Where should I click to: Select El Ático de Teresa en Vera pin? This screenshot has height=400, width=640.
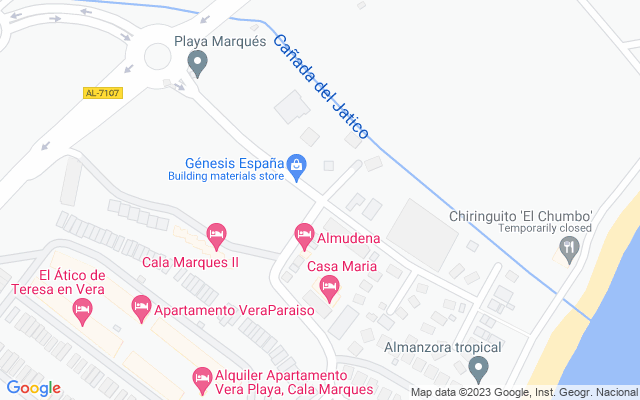[x=83, y=313]
